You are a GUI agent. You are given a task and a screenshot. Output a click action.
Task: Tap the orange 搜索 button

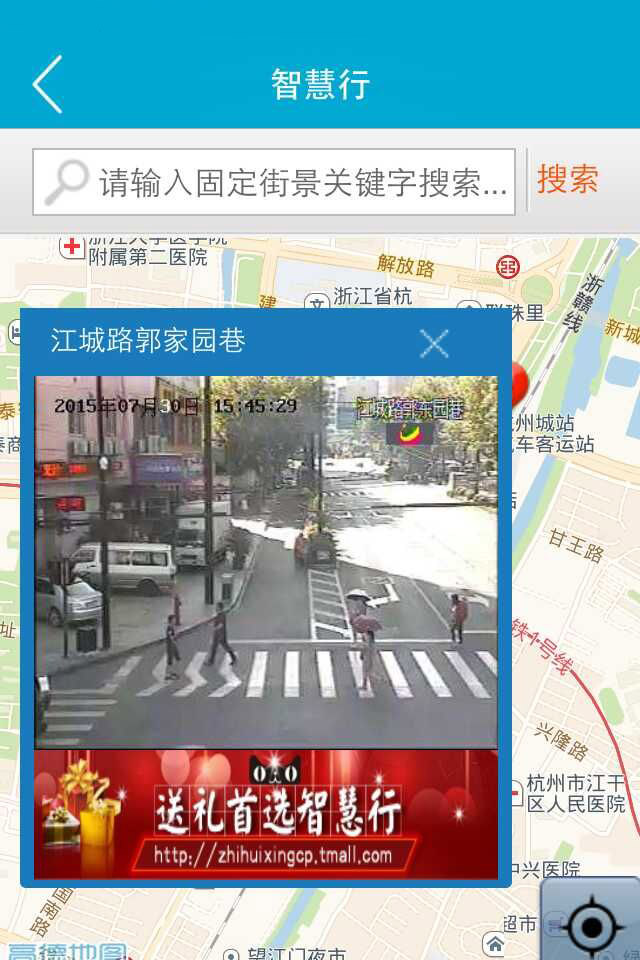tap(568, 180)
